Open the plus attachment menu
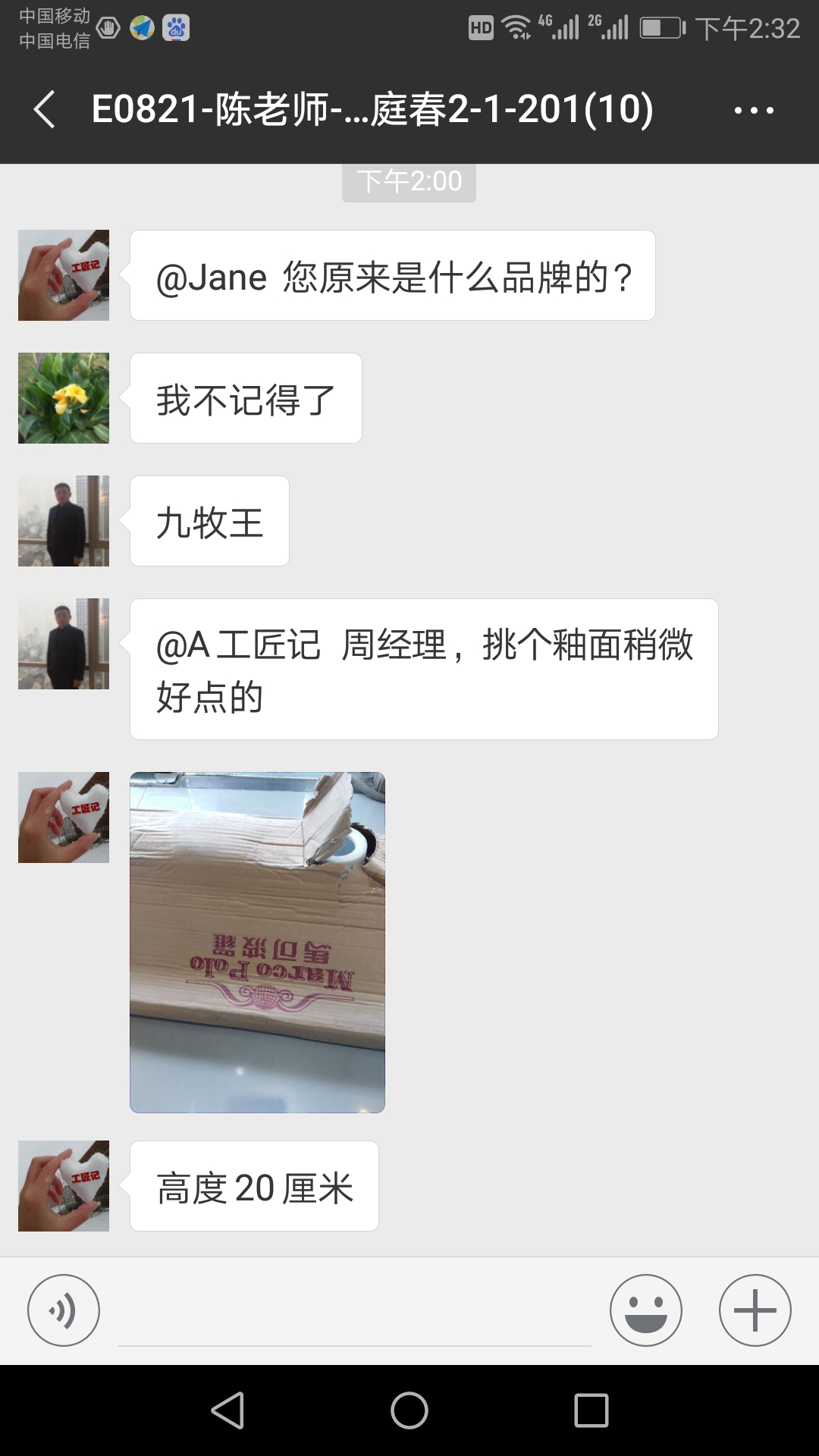The height and width of the screenshot is (1456, 819). coord(755,1310)
